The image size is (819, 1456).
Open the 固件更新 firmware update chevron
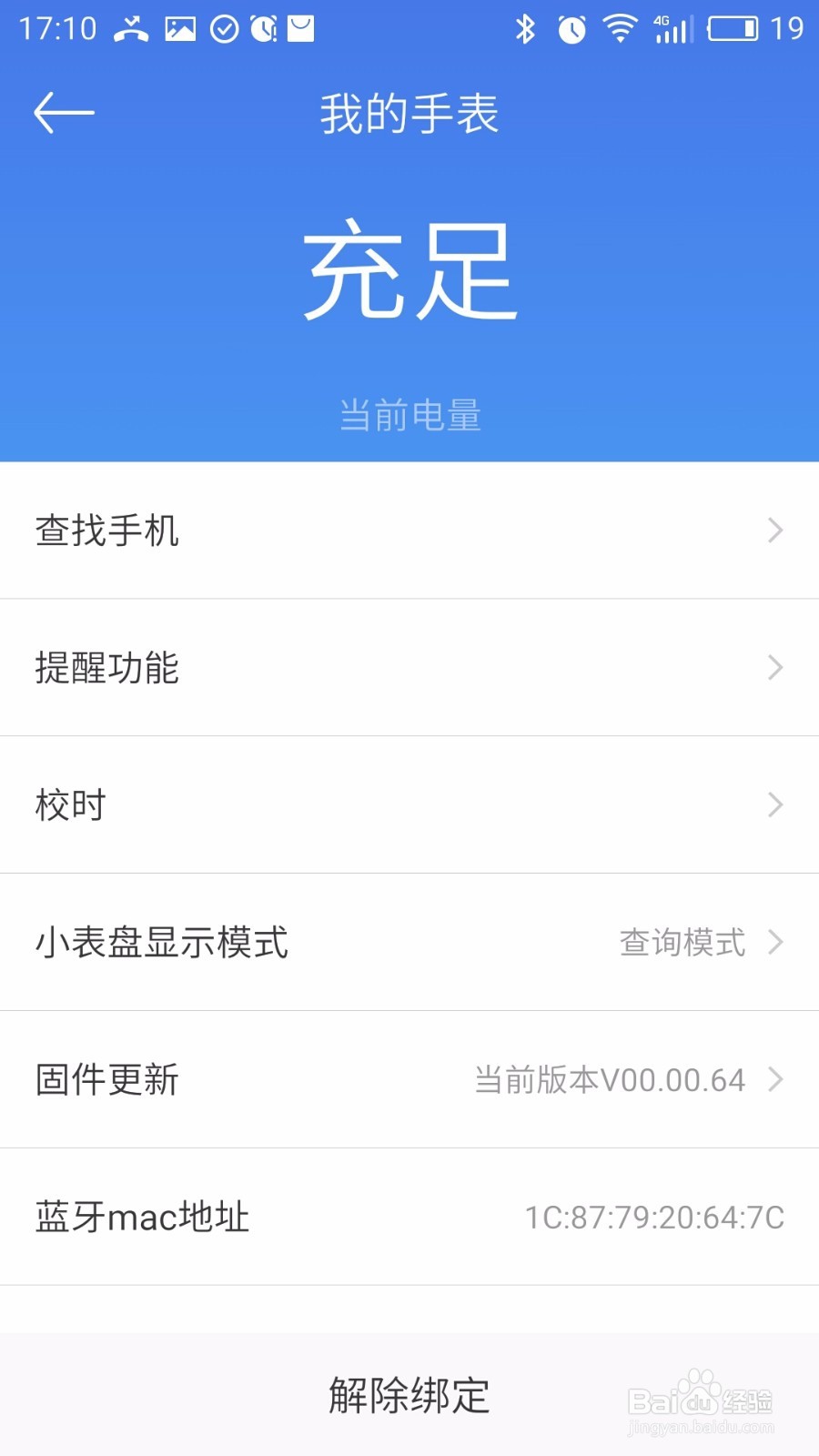(x=774, y=1080)
